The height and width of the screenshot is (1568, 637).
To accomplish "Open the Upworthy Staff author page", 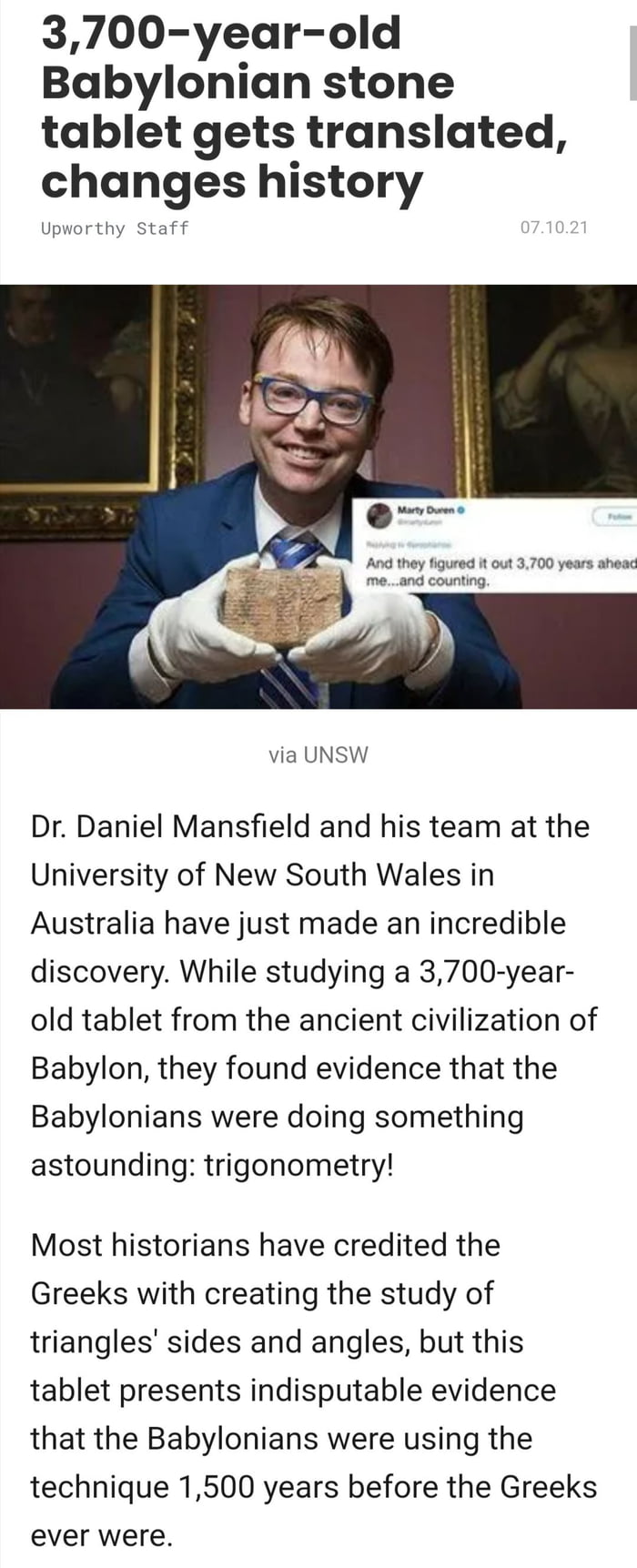I will tap(115, 228).
